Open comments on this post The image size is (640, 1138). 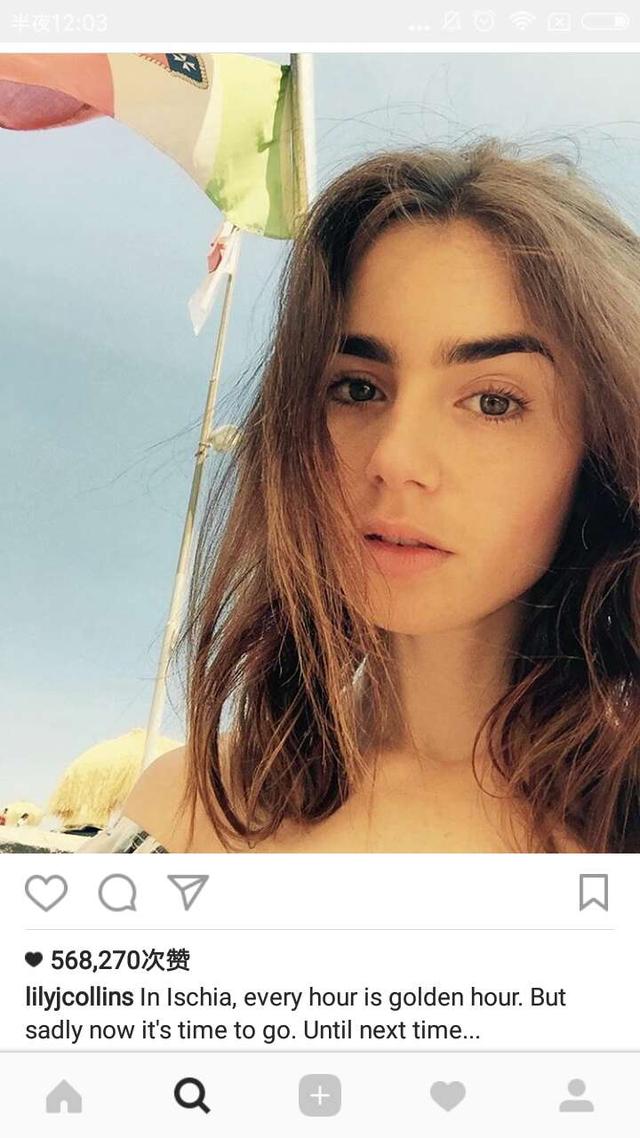click(x=118, y=892)
